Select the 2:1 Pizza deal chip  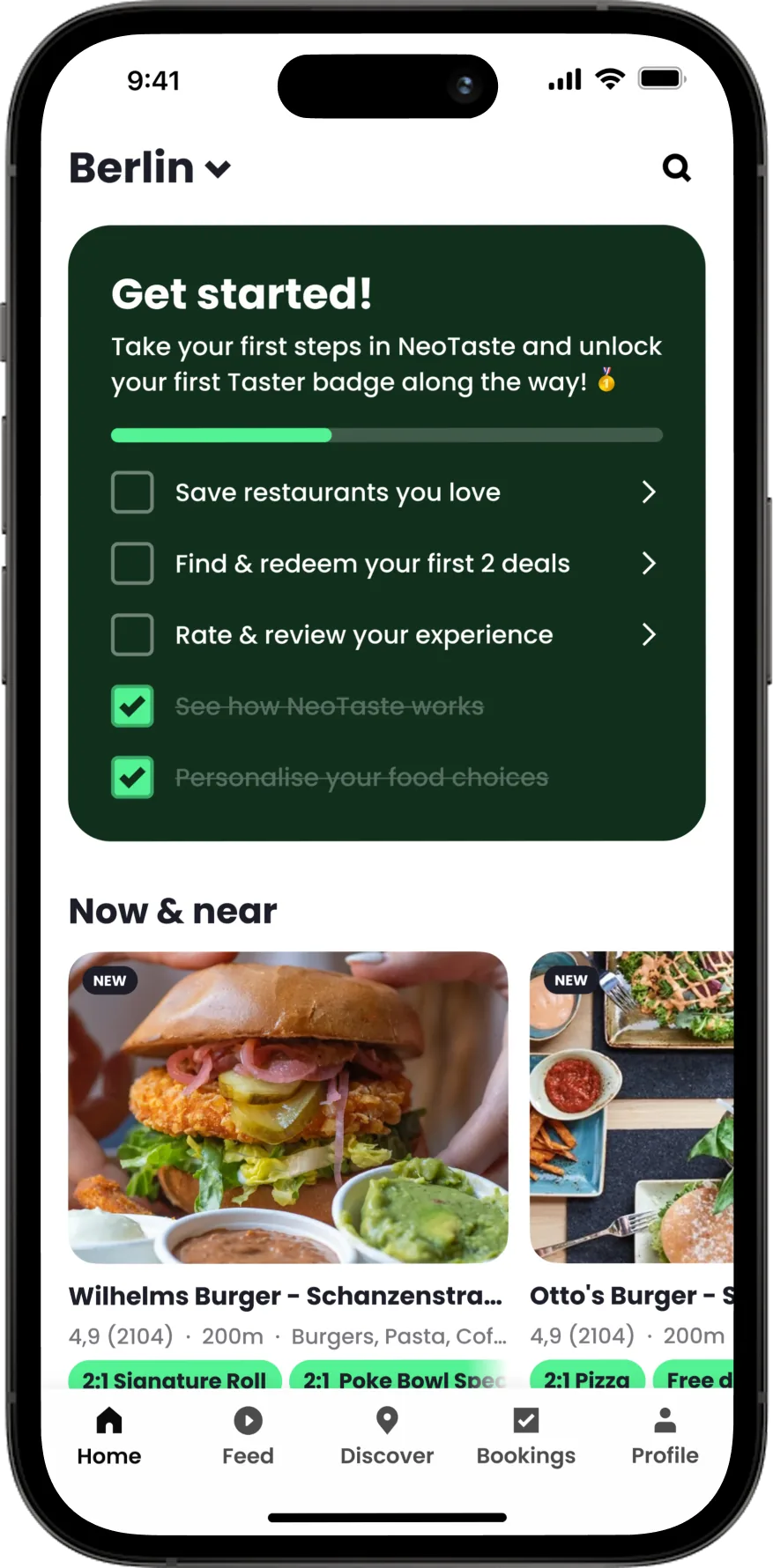coord(587,1378)
